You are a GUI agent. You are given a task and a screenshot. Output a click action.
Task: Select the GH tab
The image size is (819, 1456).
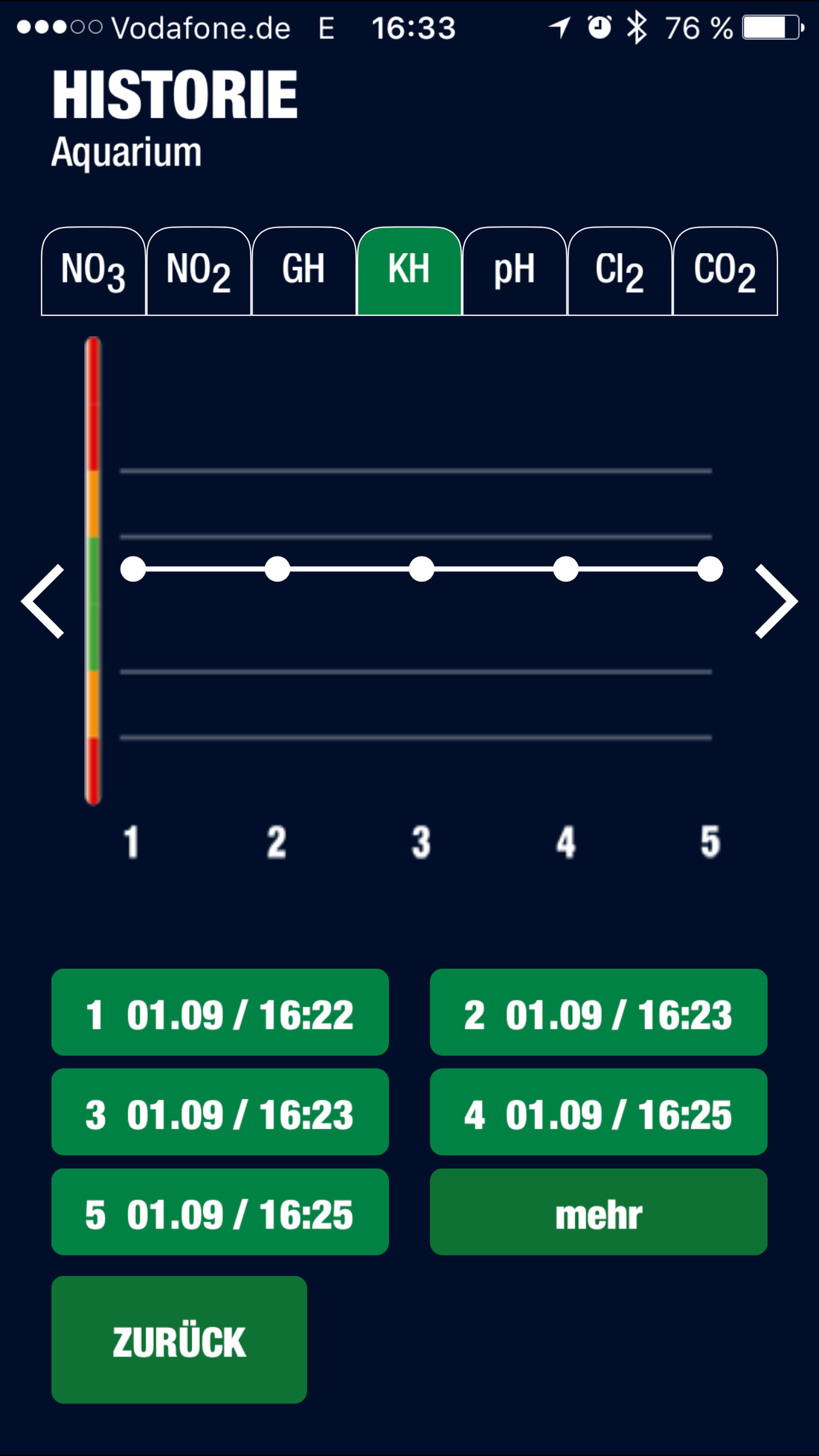304,271
